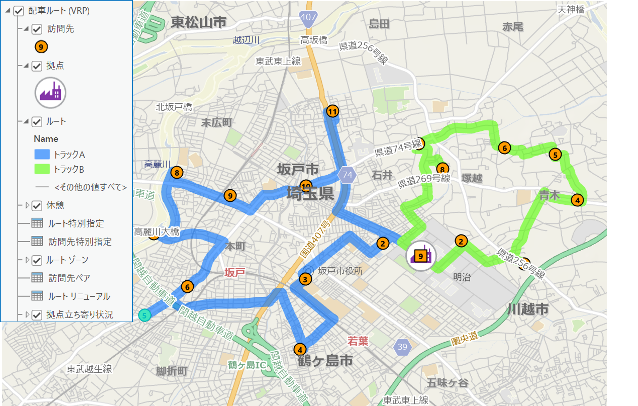Viewport: 638px width, 406px height.
Task: Select the トラックB green symbol
Action: tap(43, 169)
